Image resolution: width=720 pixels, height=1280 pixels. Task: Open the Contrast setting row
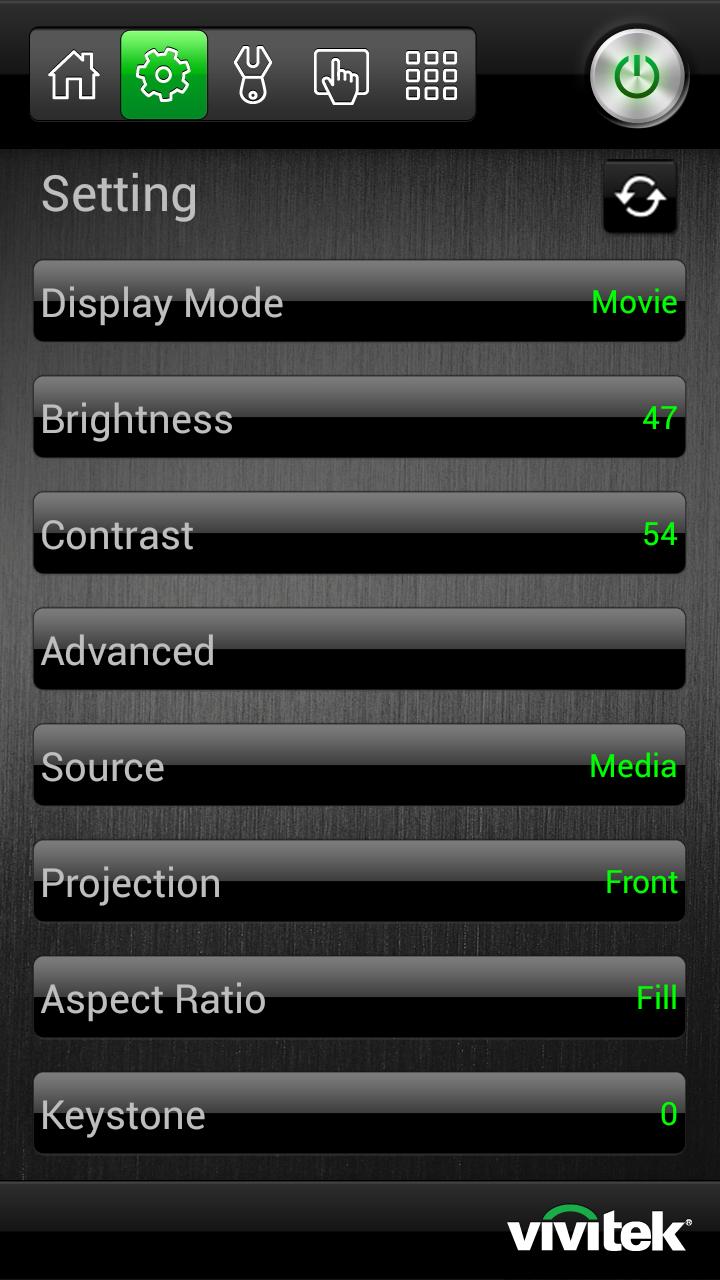click(x=360, y=534)
